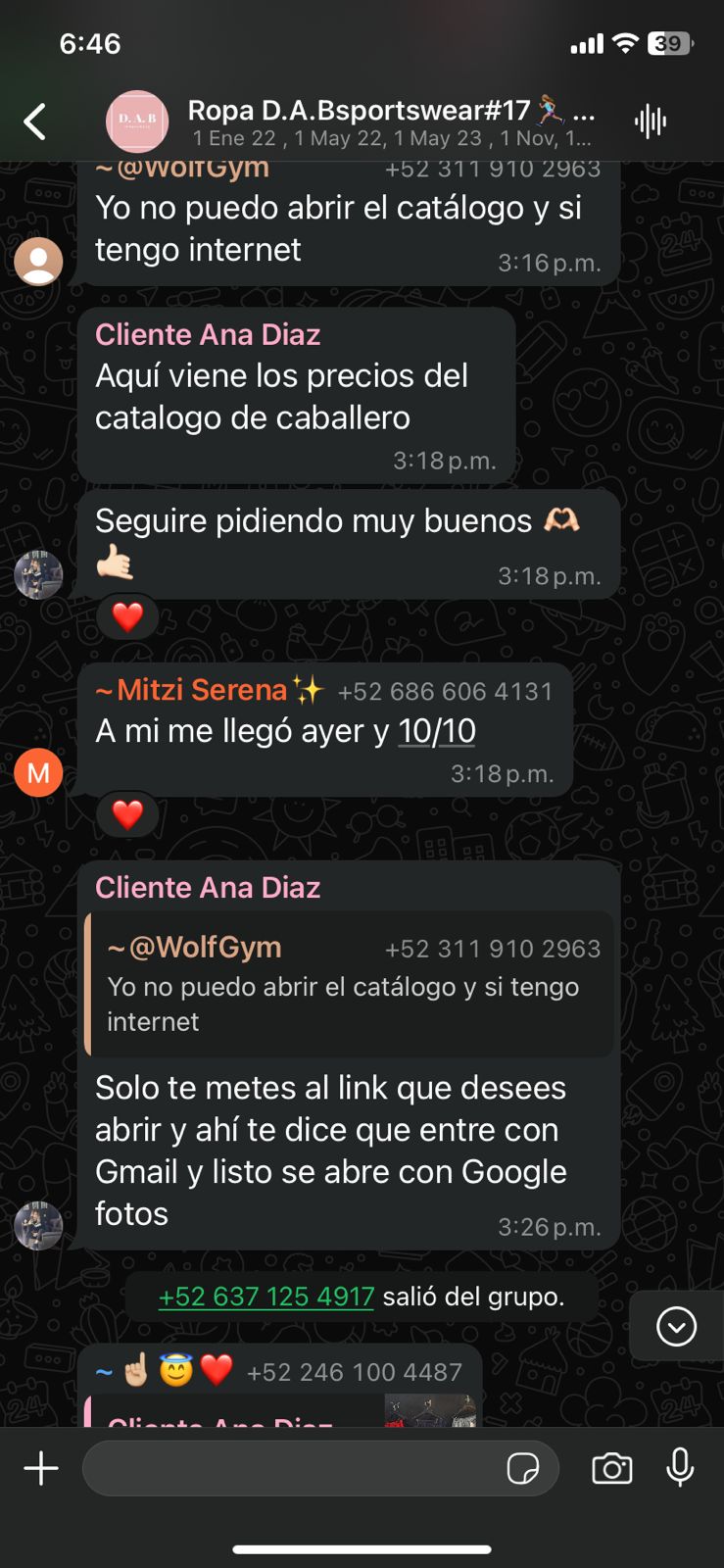724x1568 pixels.
Task: Open the sticker picker
Action: 523,1468
